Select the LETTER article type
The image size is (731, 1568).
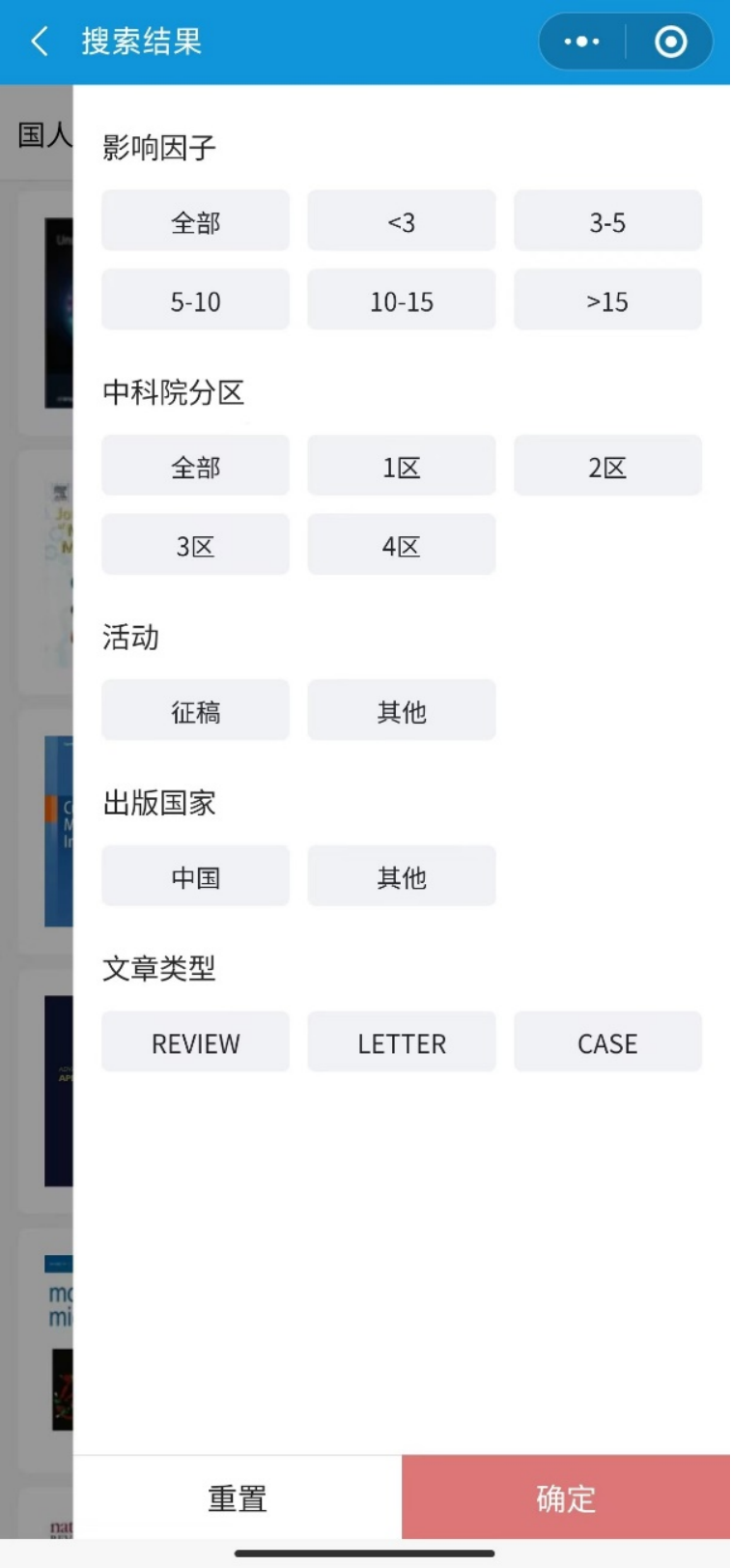(x=402, y=1042)
